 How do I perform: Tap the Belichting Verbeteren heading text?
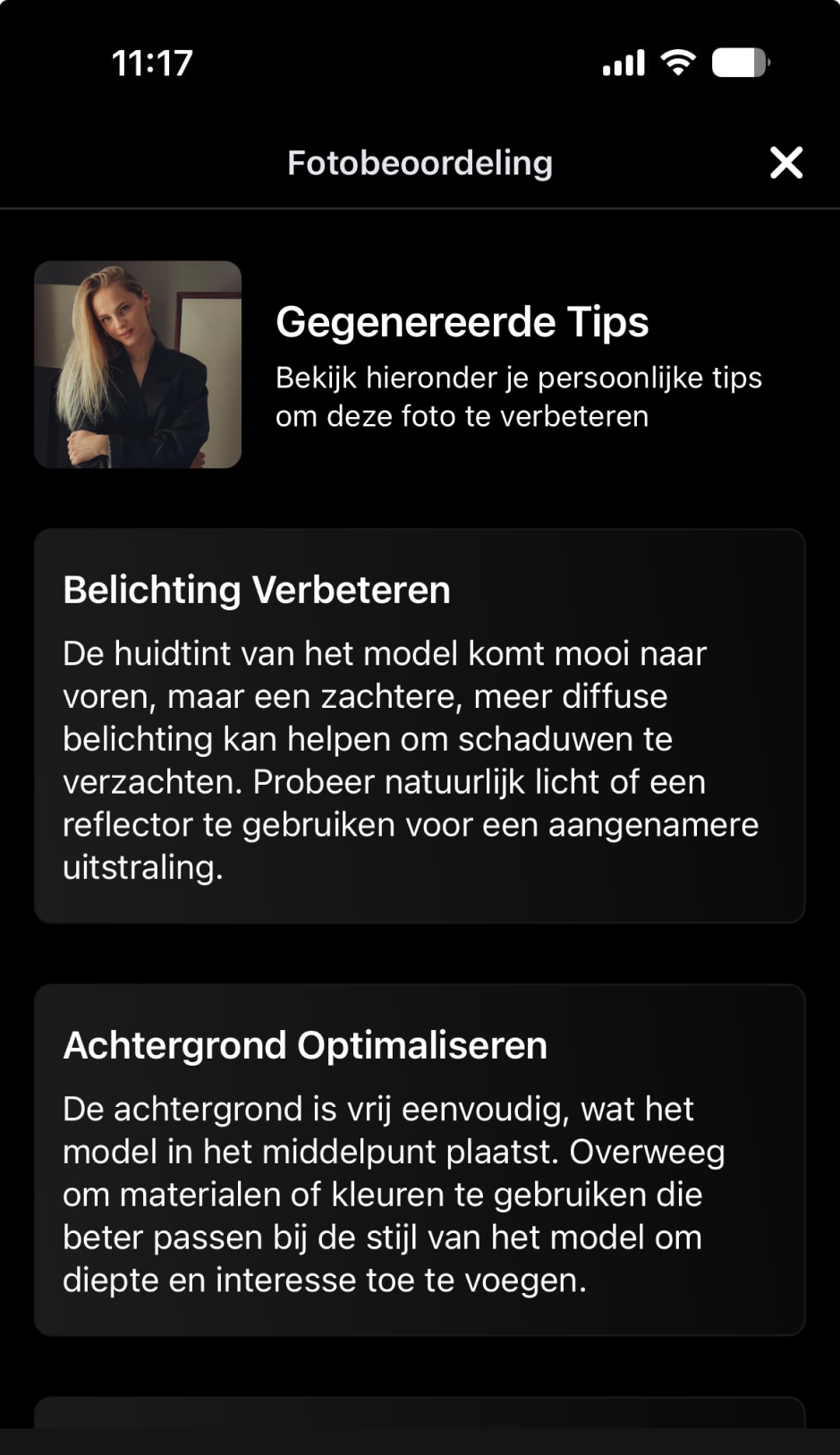pyautogui.click(x=256, y=590)
